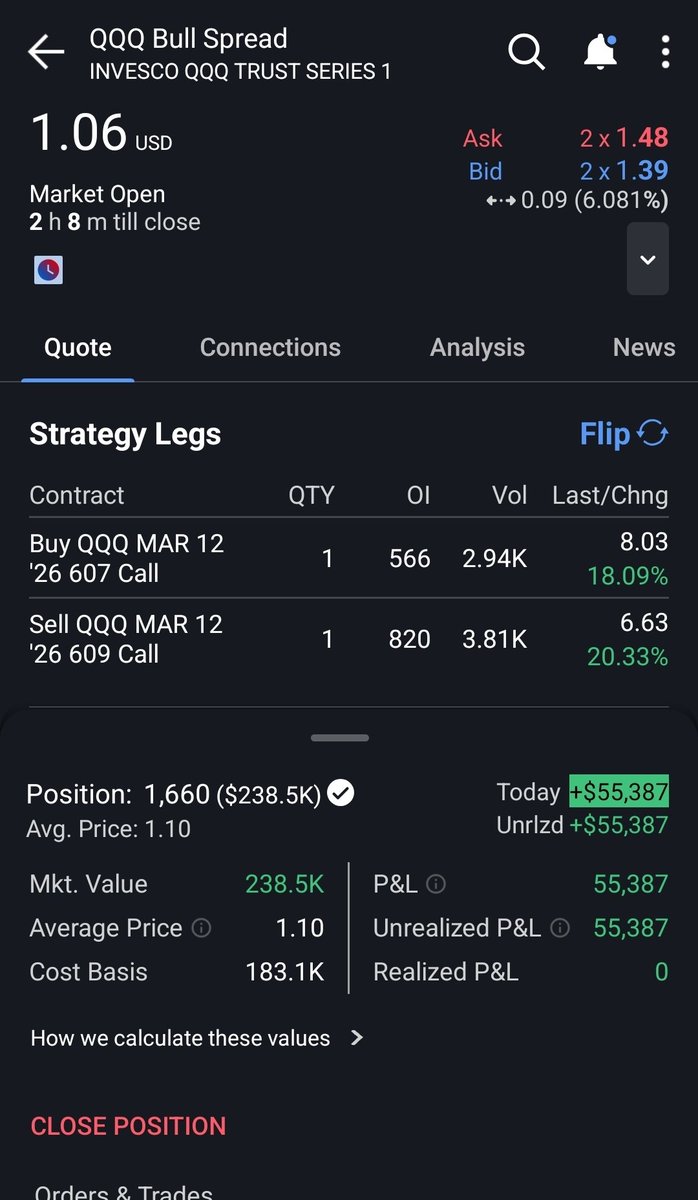Open the Buy QQQ 607 Call leg

point(349,558)
